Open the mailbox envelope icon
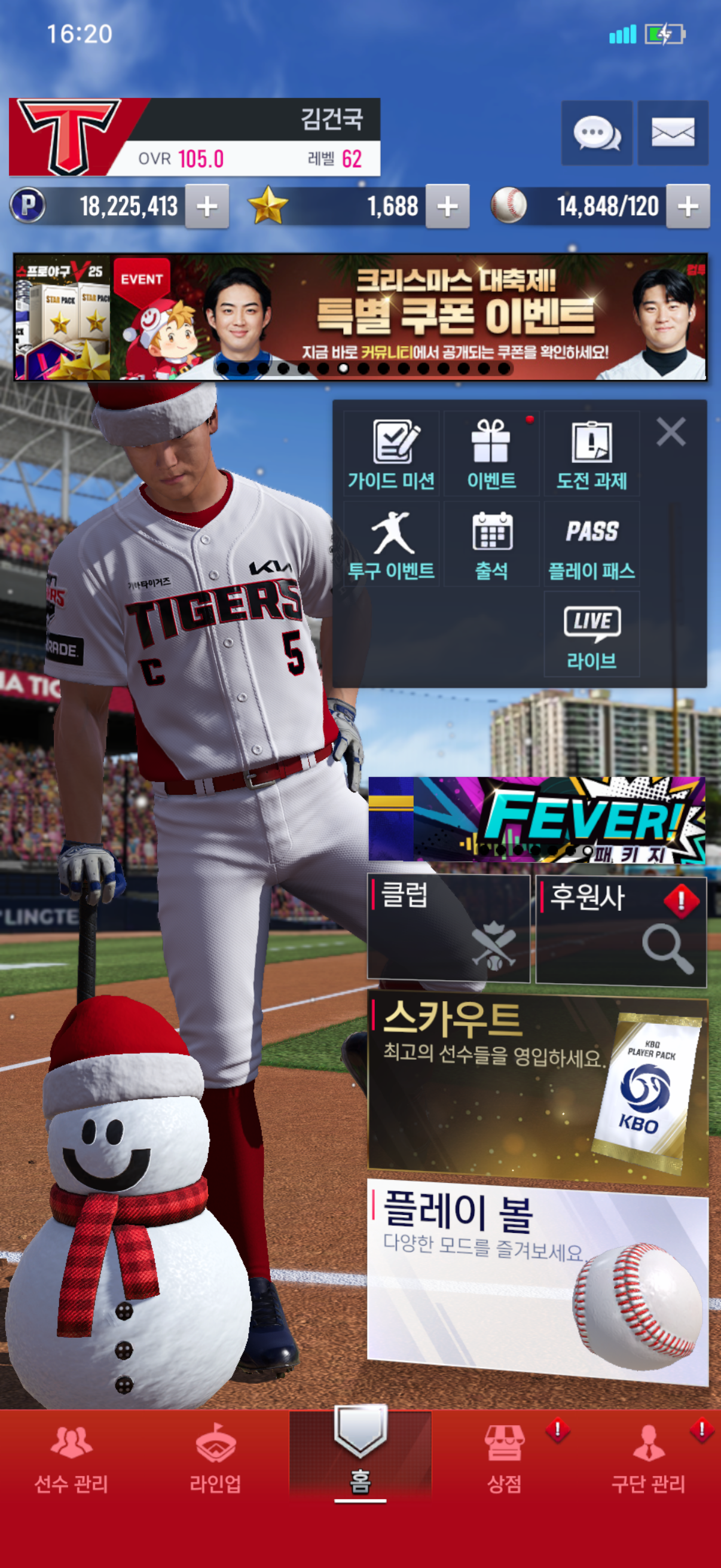 coord(673,133)
